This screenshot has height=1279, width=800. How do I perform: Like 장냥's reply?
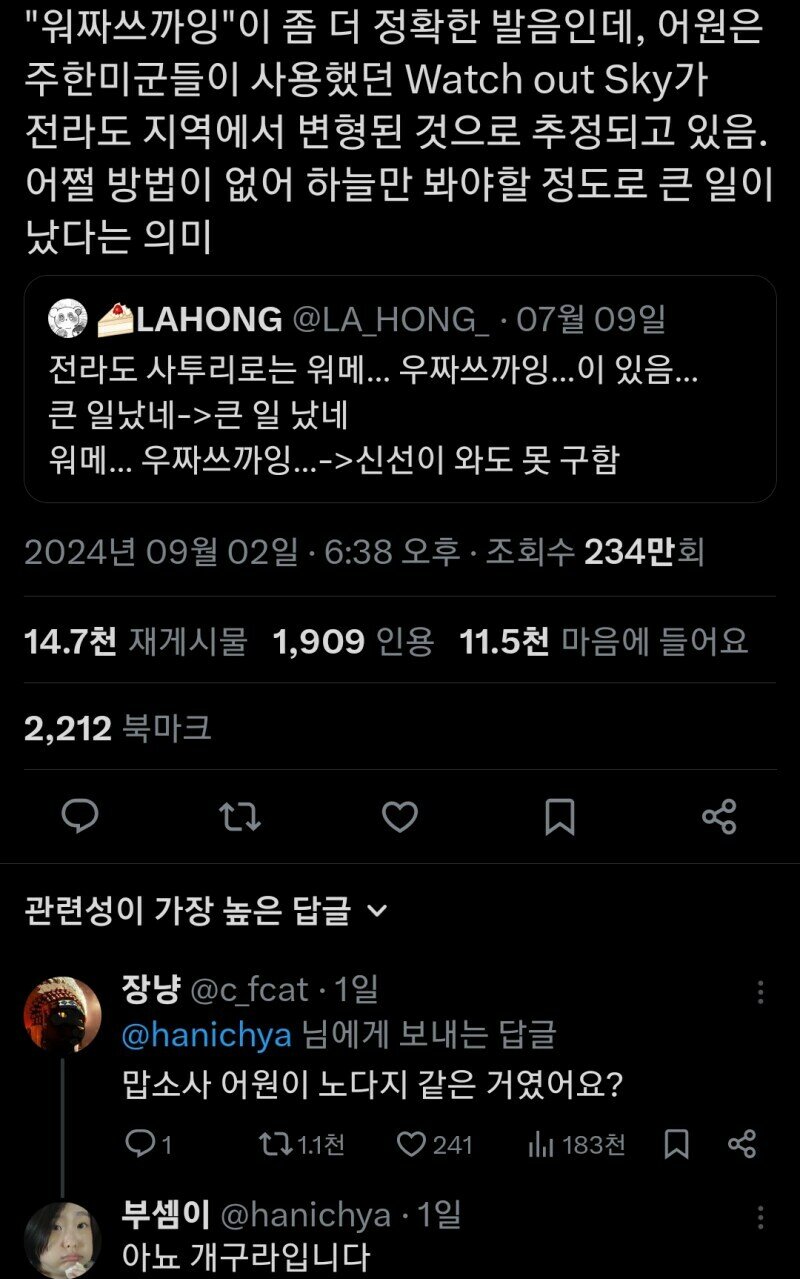coord(433,1144)
